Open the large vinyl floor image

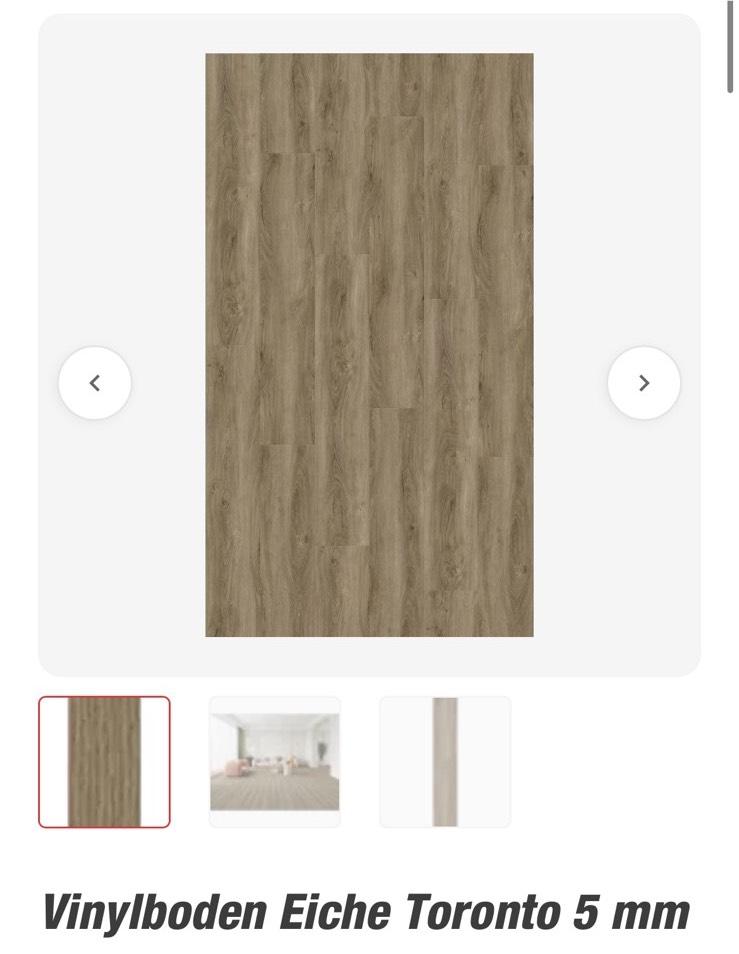tap(369, 345)
